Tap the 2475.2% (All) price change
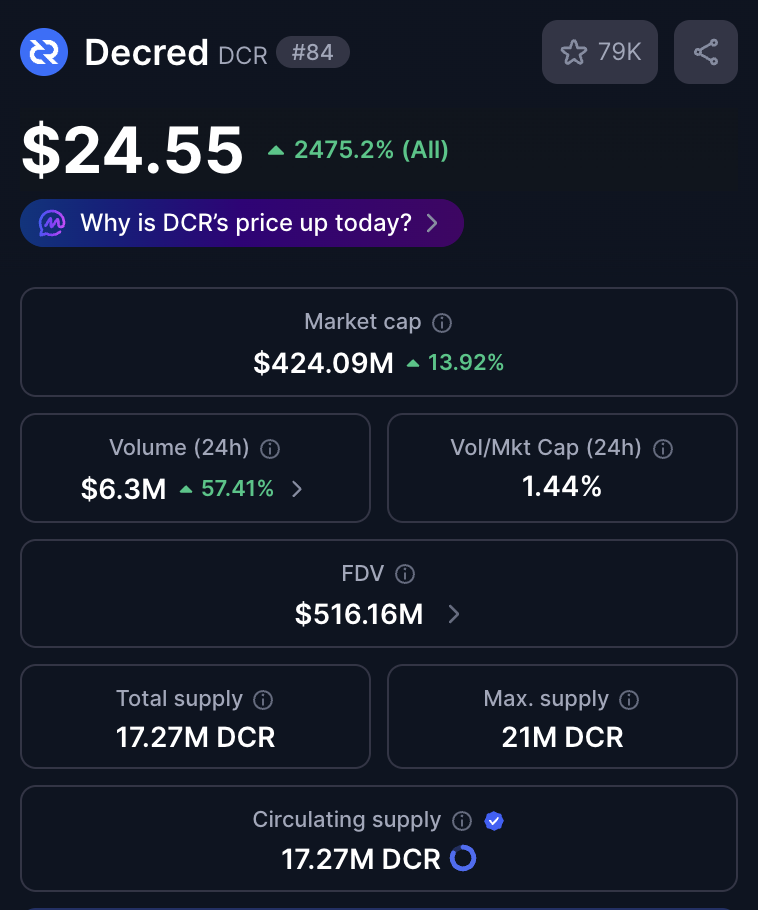The width and height of the screenshot is (758, 910). point(358,151)
